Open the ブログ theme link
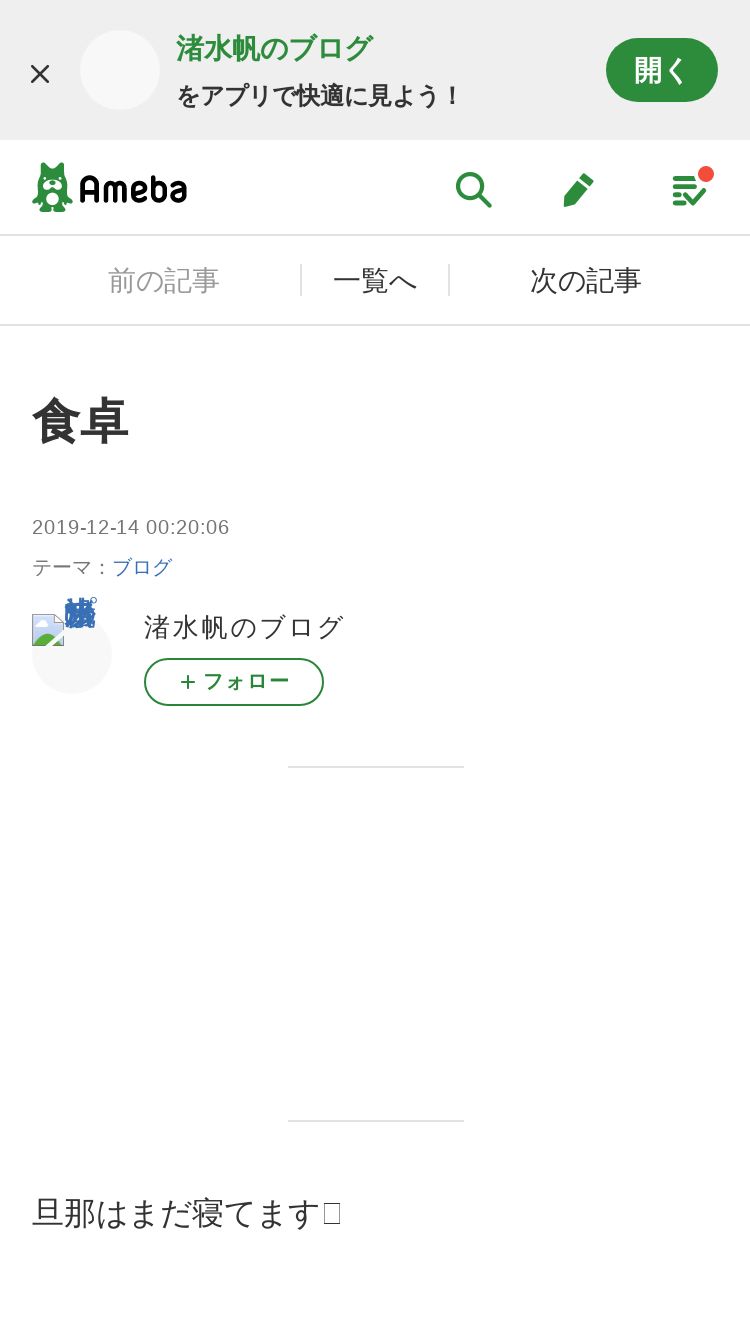This screenshot has height=1334, width=750. [142, 568]
